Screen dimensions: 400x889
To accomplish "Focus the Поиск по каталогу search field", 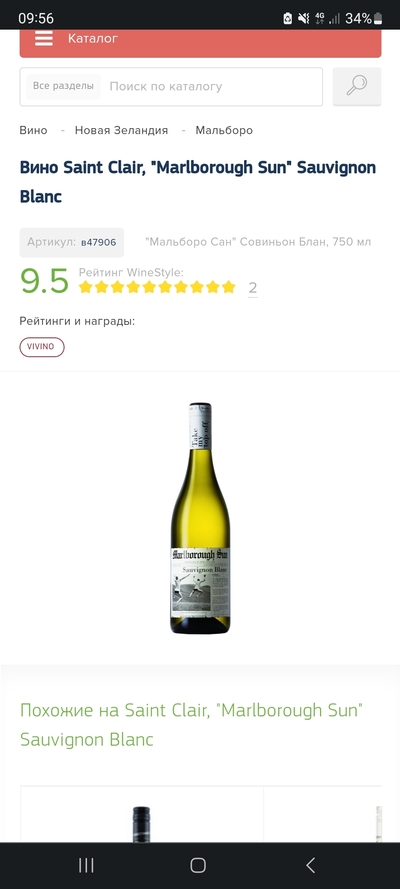I will [x=211, y=87].
